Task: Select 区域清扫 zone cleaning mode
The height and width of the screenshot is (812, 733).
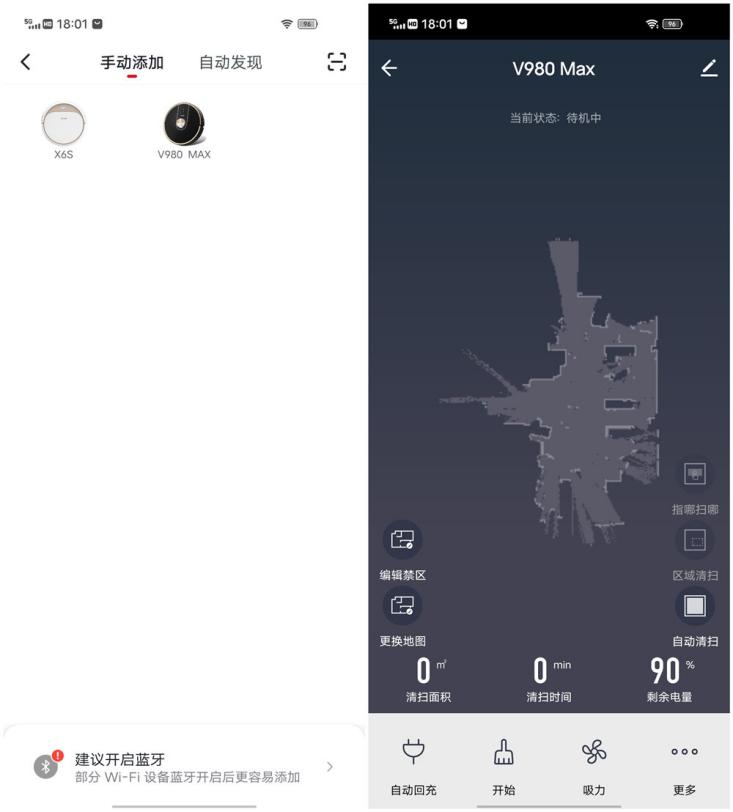Action: click(x=695, y=541)
